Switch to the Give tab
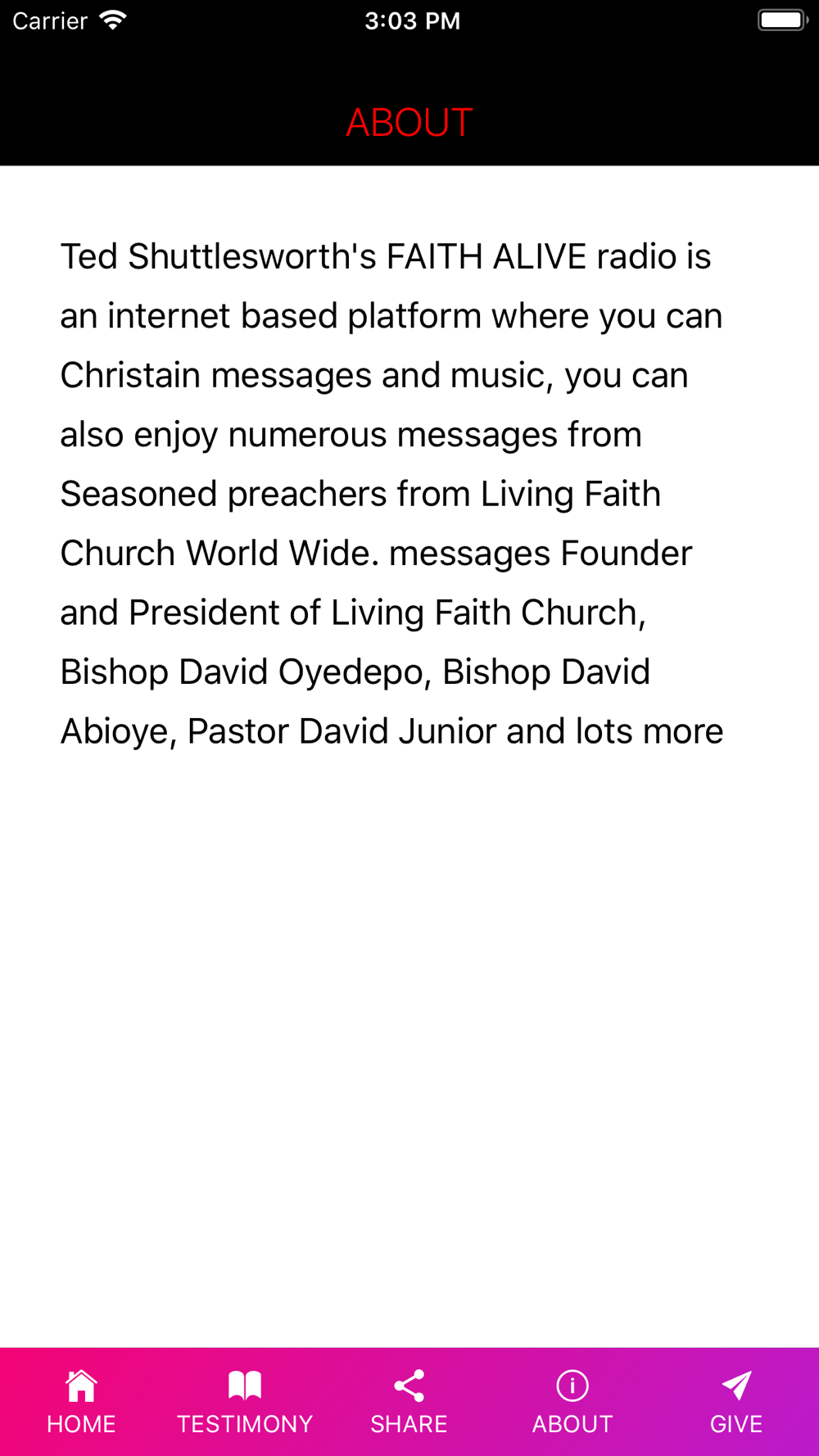Screen dimensions: 819x1456 736,1402
